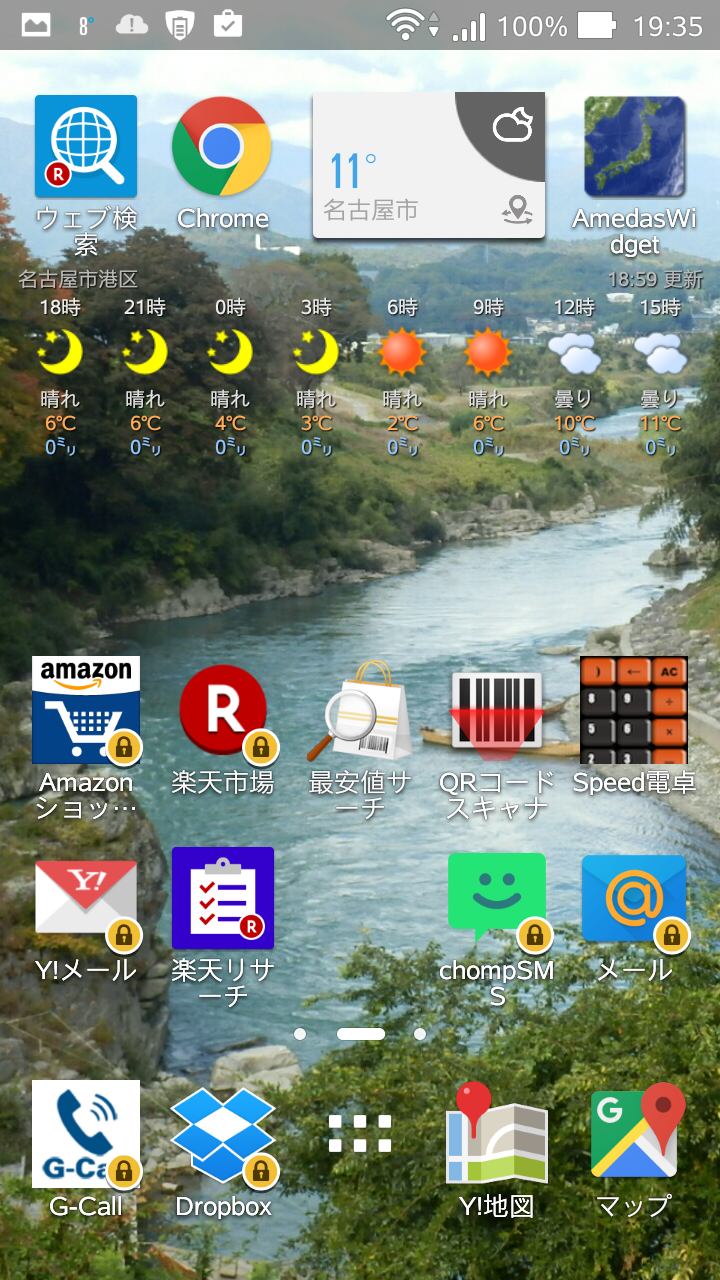The height and width of the screenshot is (1280, 720).
Task: Launch 楽天リサーチ app
Action: coord(222,898)
